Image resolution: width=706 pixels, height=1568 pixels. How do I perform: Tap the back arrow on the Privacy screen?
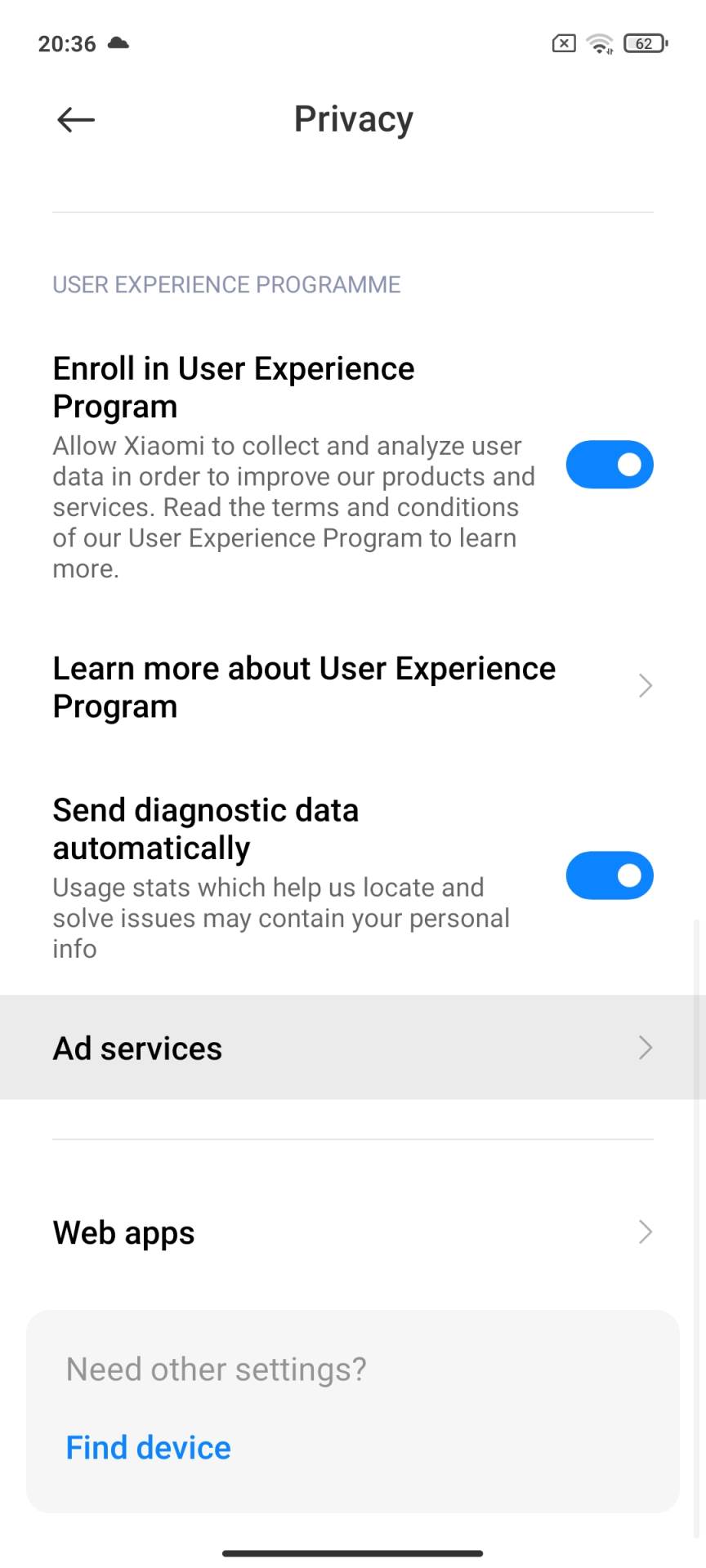pyautogui.click(x=75, y=119)
